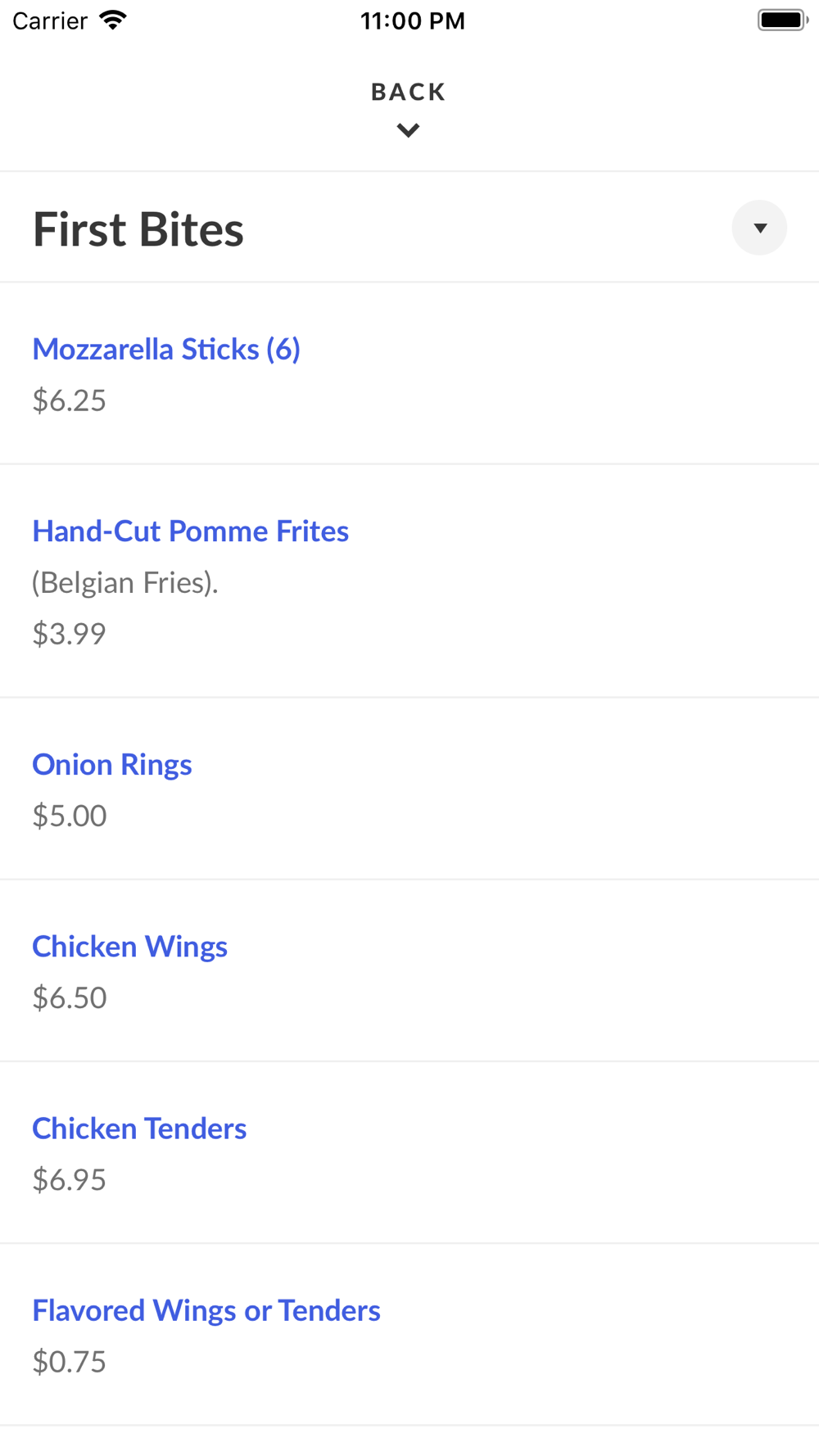Tap the Back button at top
The height and width of the screenshot is (1456, 819).
(409, 109)
